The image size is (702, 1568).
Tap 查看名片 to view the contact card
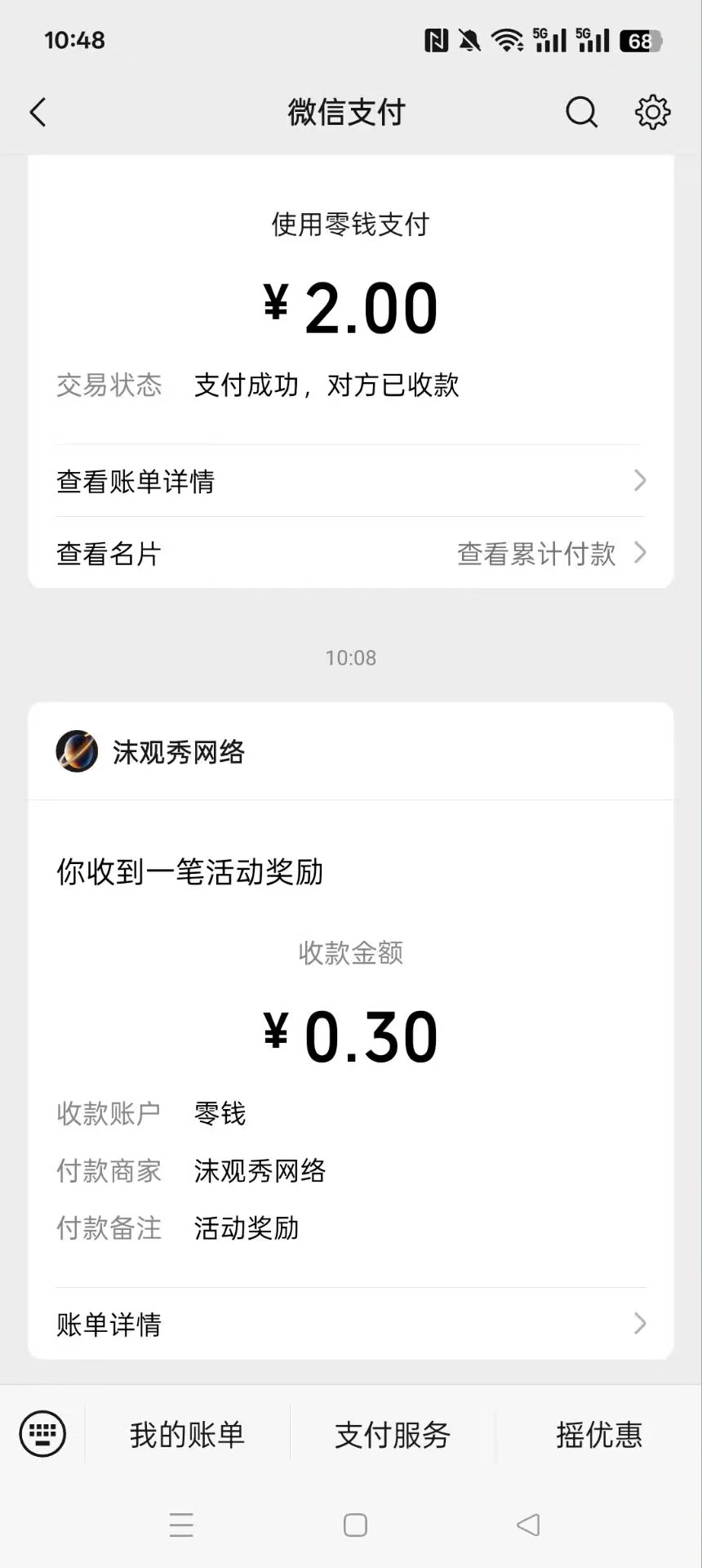point(108,554)
